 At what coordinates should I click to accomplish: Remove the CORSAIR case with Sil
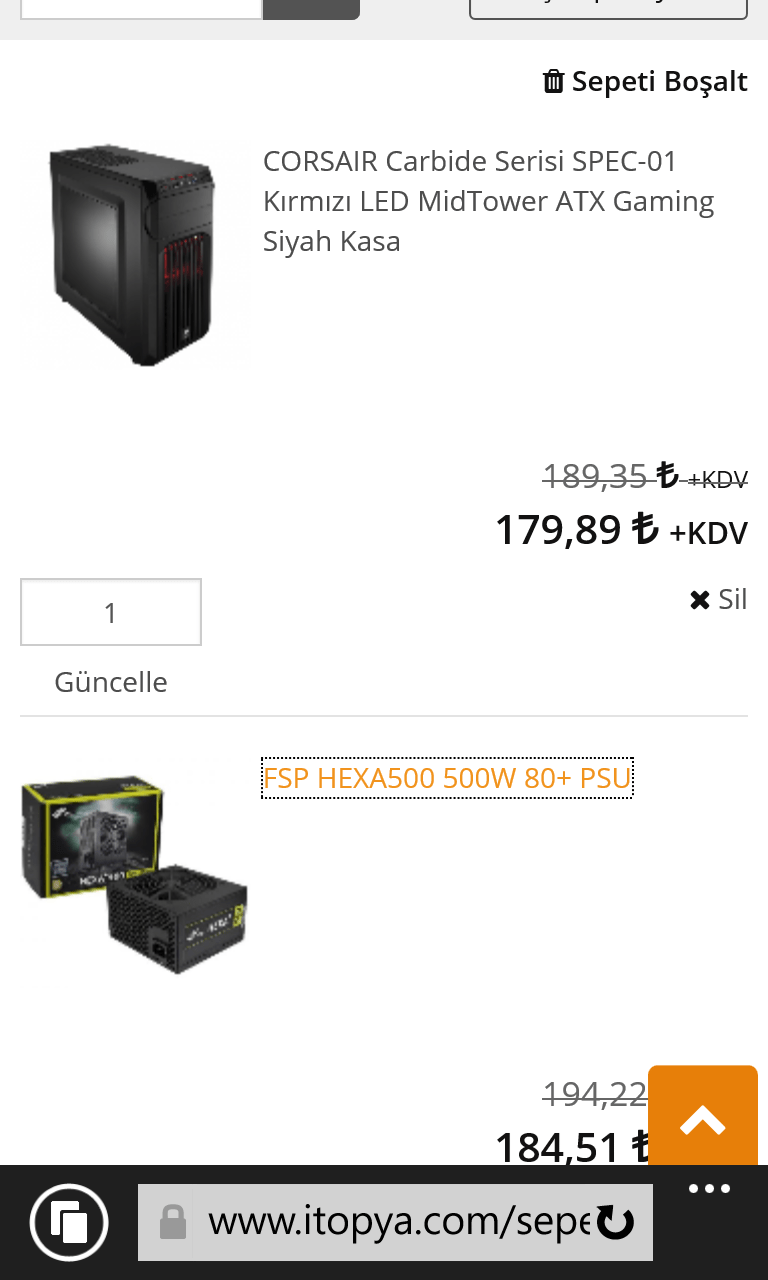719,599
